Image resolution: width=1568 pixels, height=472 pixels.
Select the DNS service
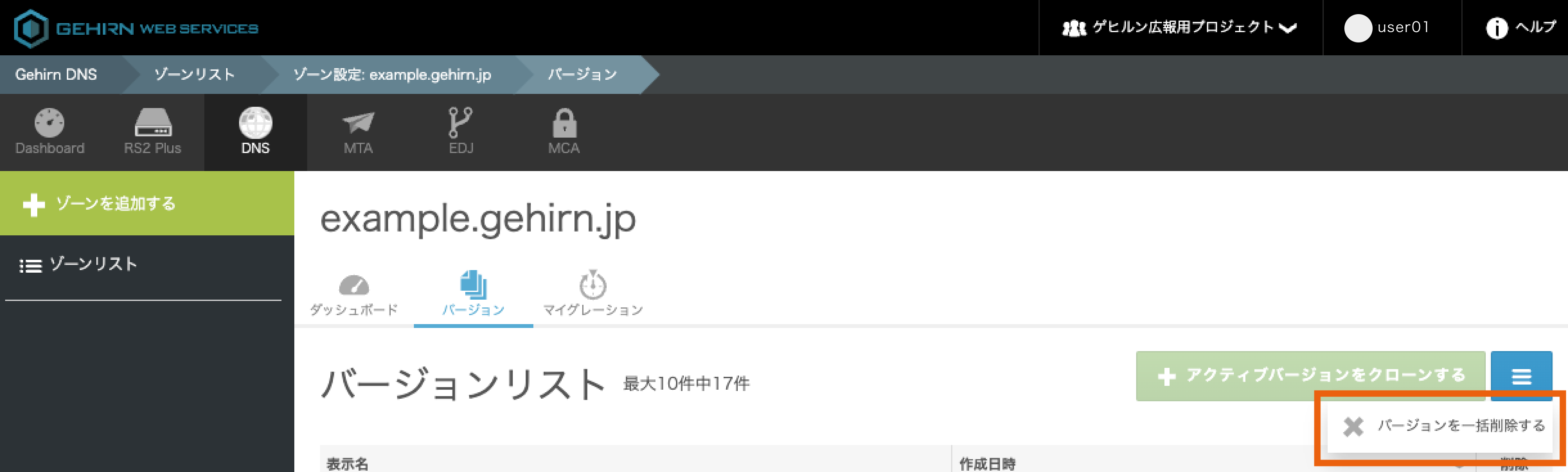[x=255, y=132]
